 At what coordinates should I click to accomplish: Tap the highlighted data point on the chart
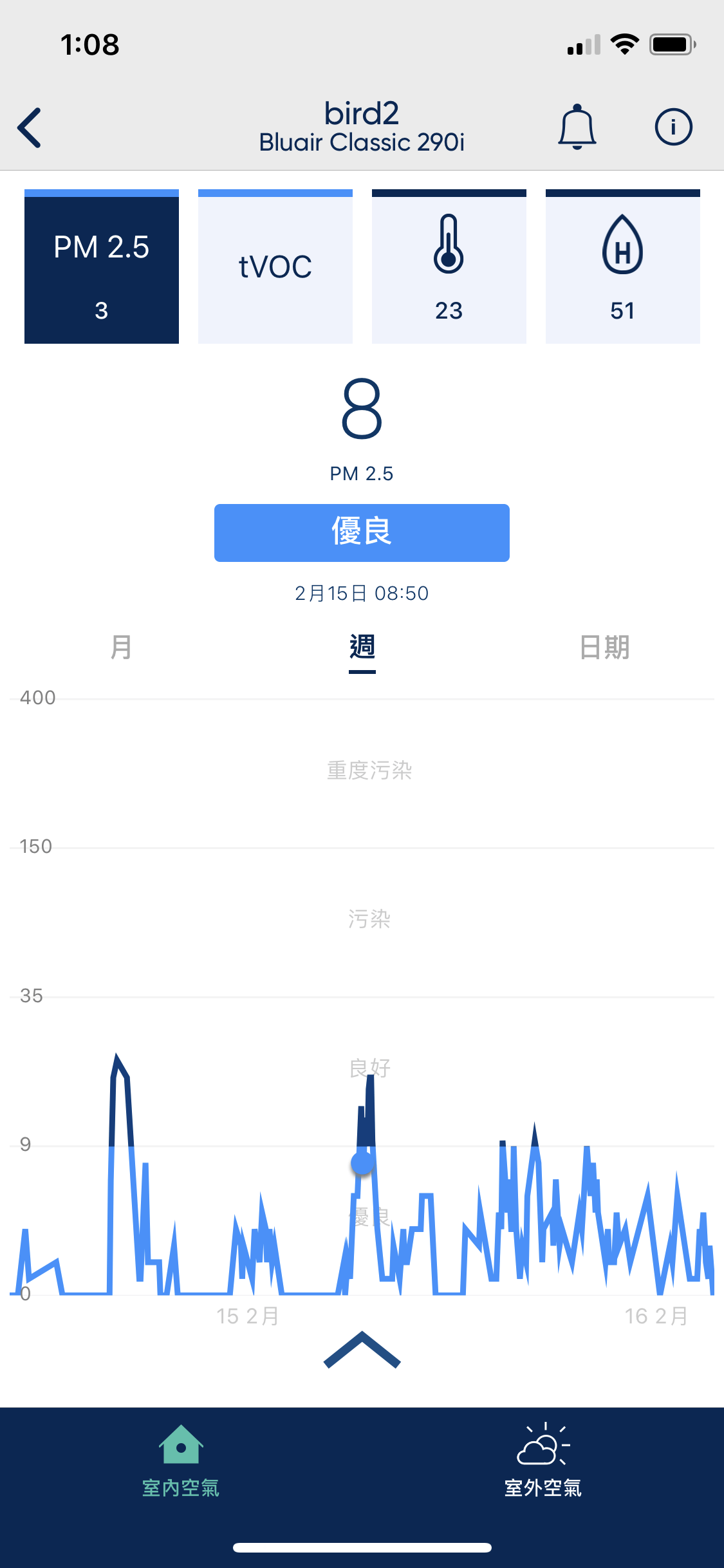click(362, 1163)
